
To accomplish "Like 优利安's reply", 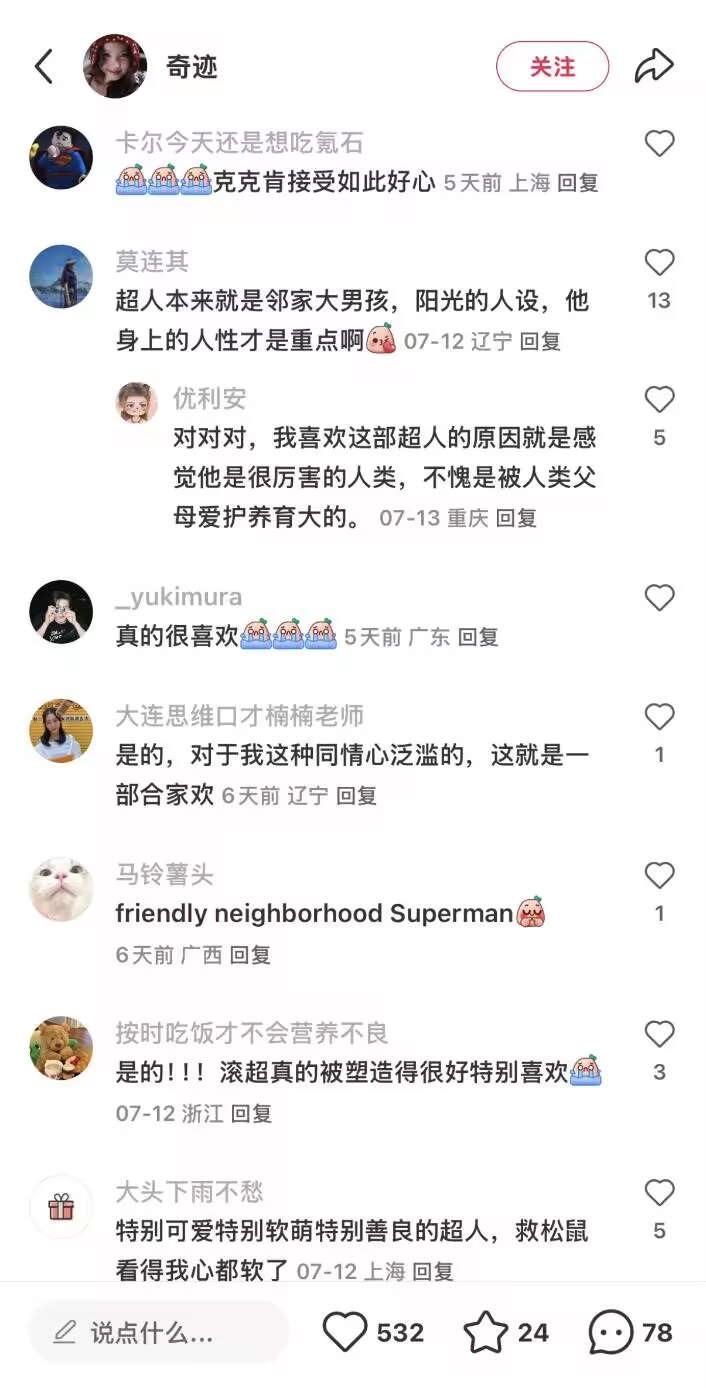I will pos(659,400).
